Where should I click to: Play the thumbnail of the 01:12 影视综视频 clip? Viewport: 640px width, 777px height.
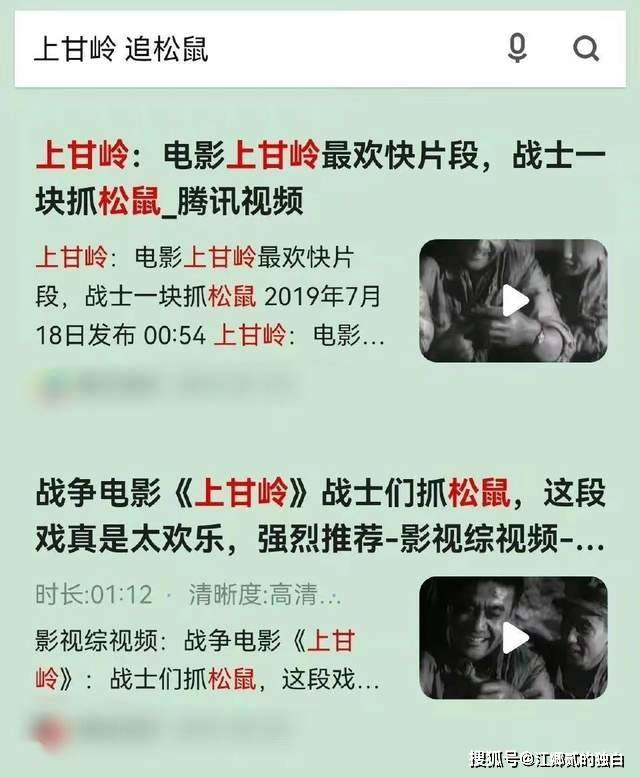click(x=513, y=637)
